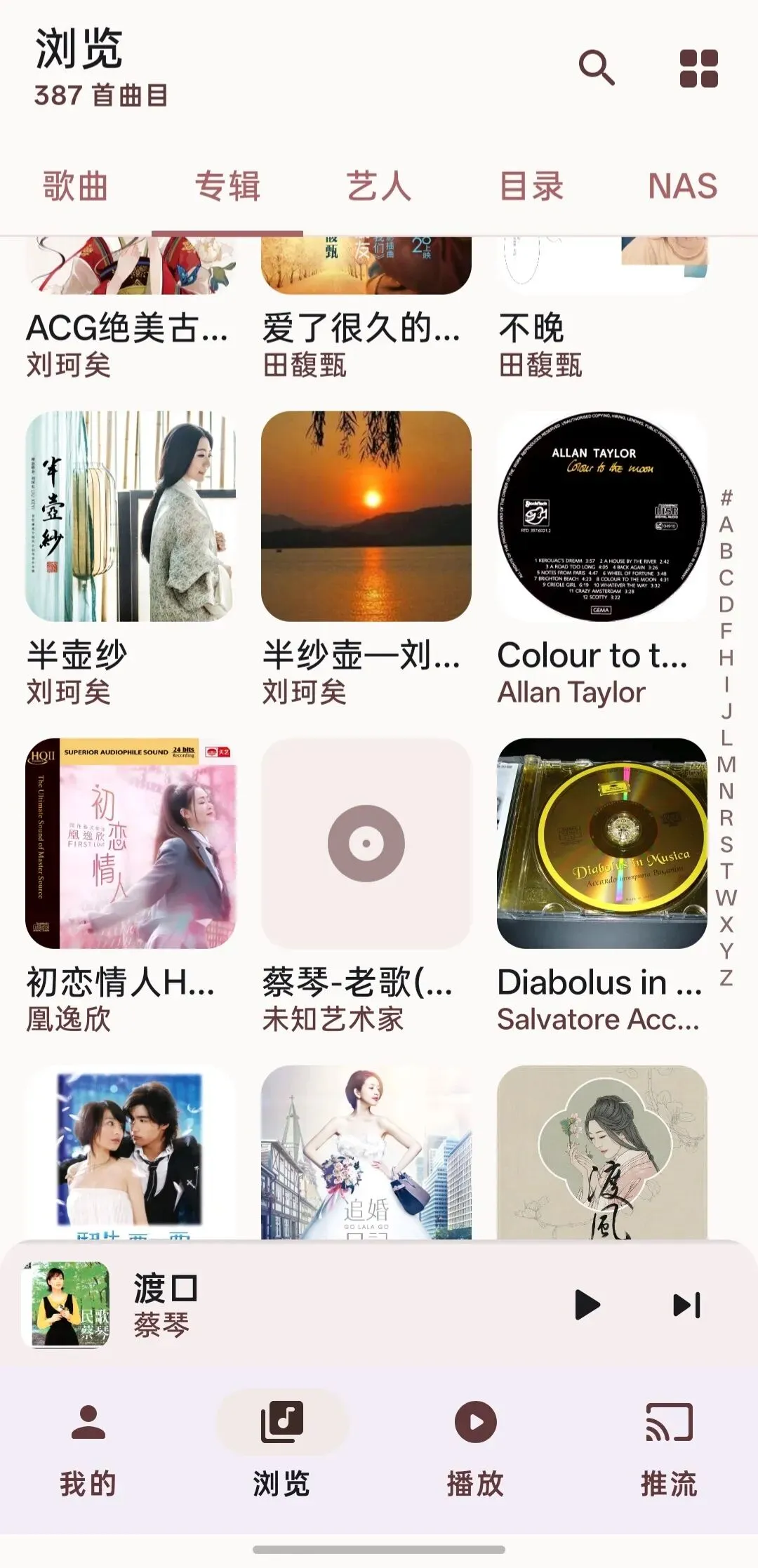758x1568 pixels.
Task: Open the 渡口 mini player cover
Action: 66,1305
